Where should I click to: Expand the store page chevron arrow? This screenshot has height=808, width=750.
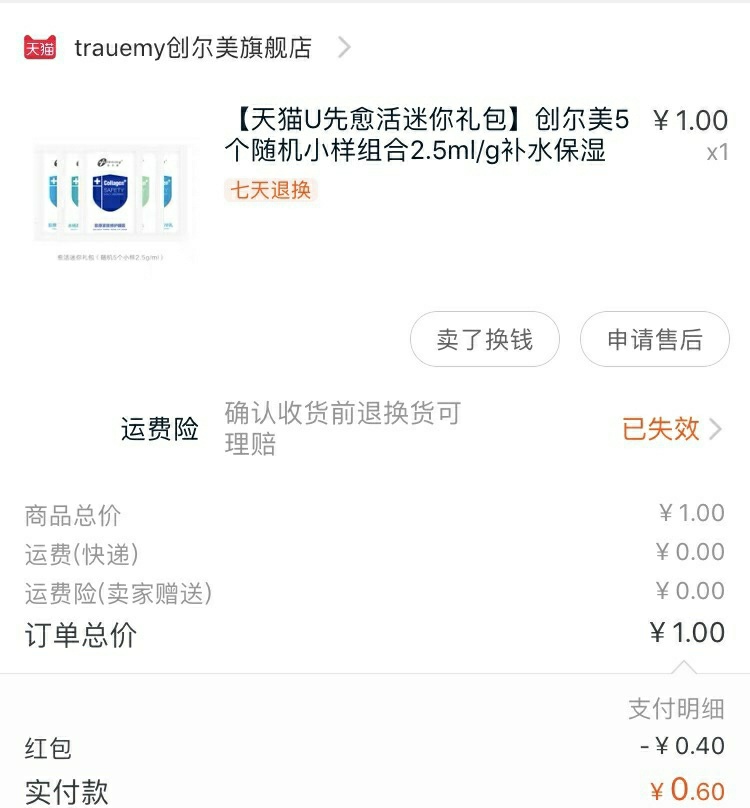[345, 44]
